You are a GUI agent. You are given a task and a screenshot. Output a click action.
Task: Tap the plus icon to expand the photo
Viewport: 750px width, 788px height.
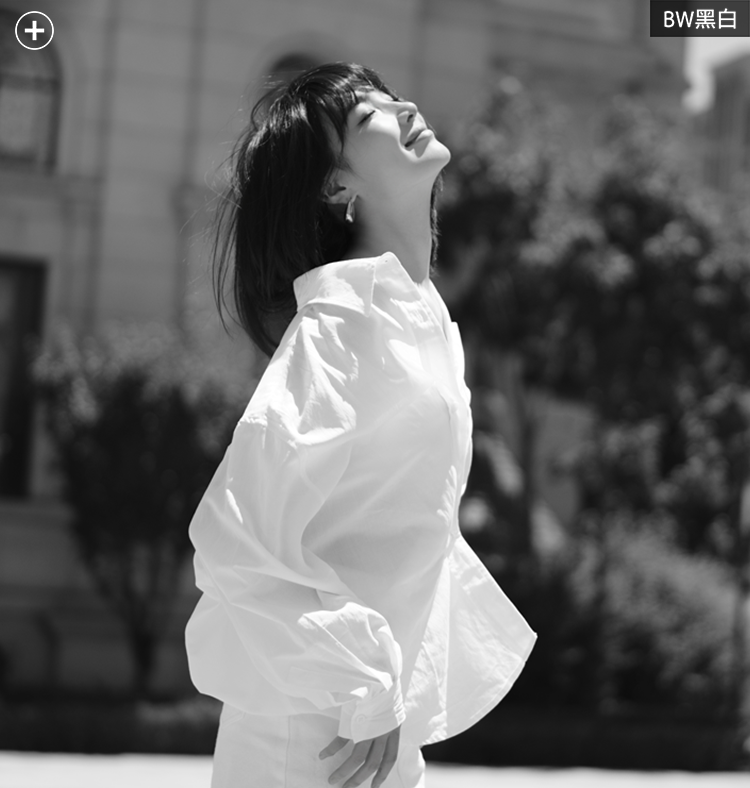(34, 31)
